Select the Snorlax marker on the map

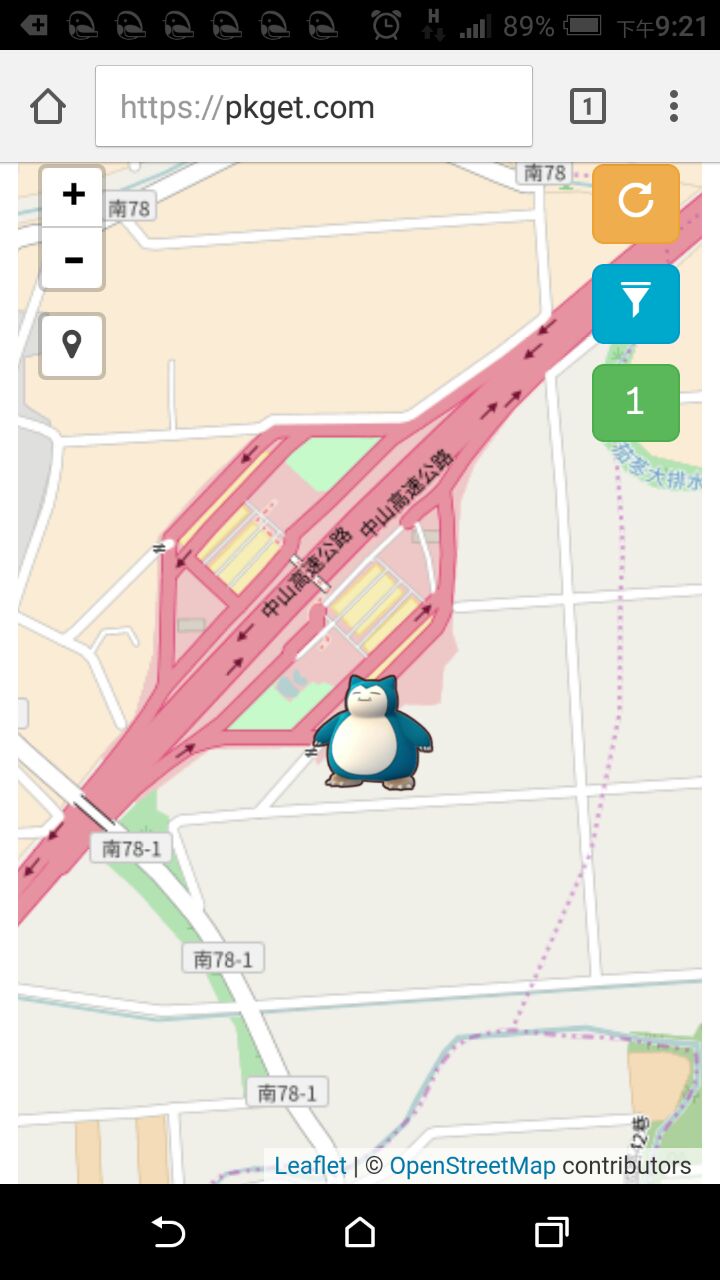click(372, 735)
